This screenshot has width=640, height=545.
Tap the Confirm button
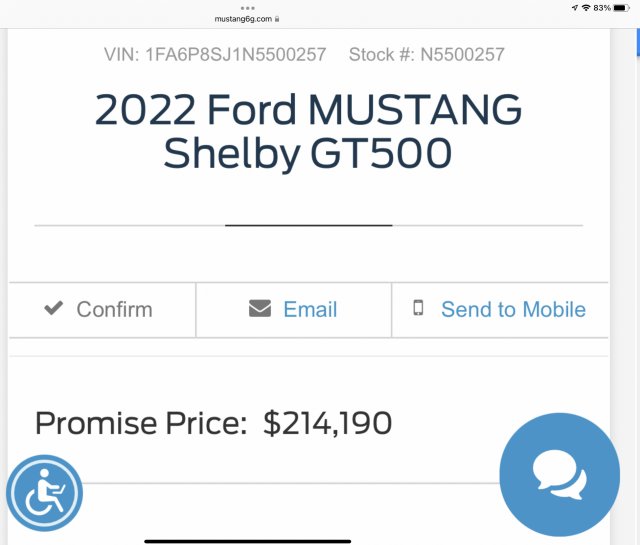coord(100,310)
